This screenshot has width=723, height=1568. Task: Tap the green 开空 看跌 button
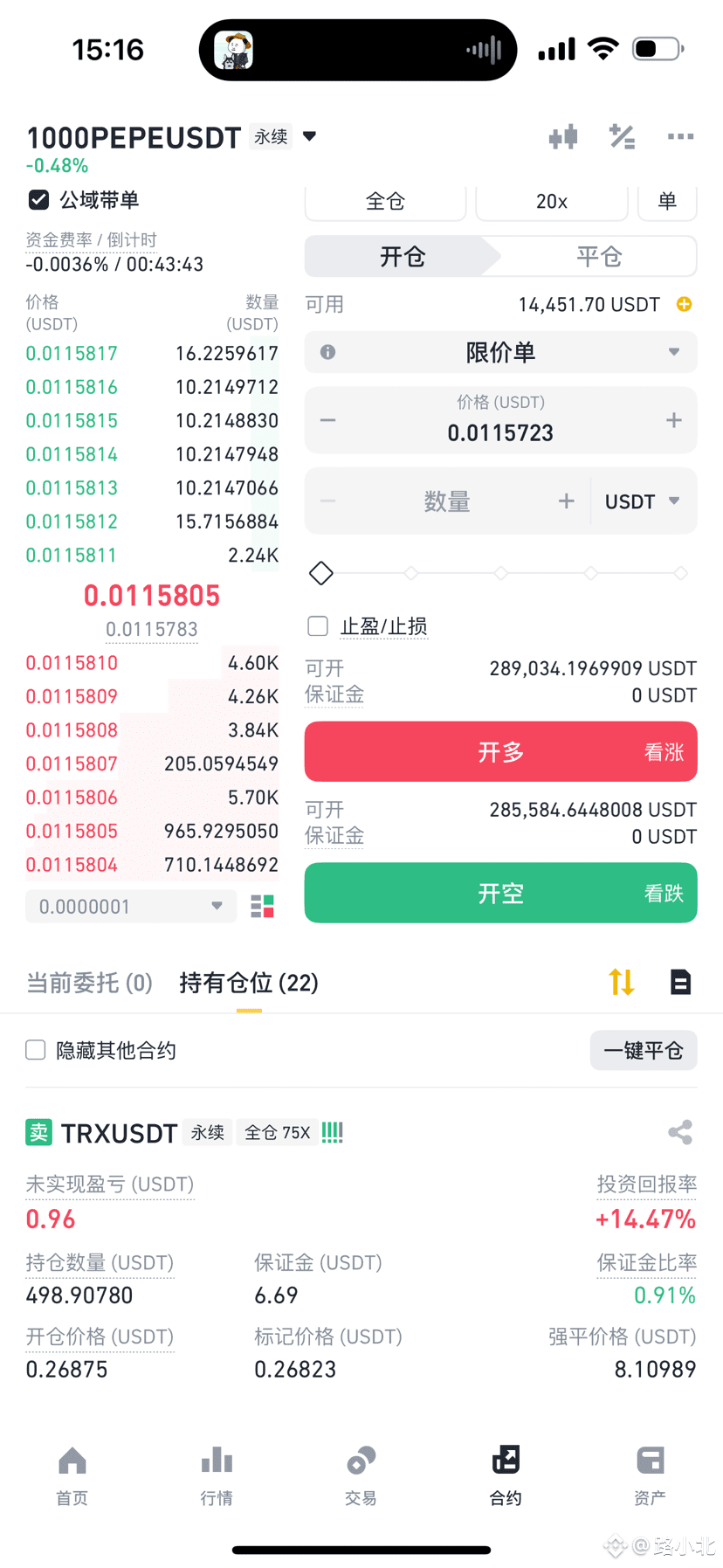[x=500, y=893]
